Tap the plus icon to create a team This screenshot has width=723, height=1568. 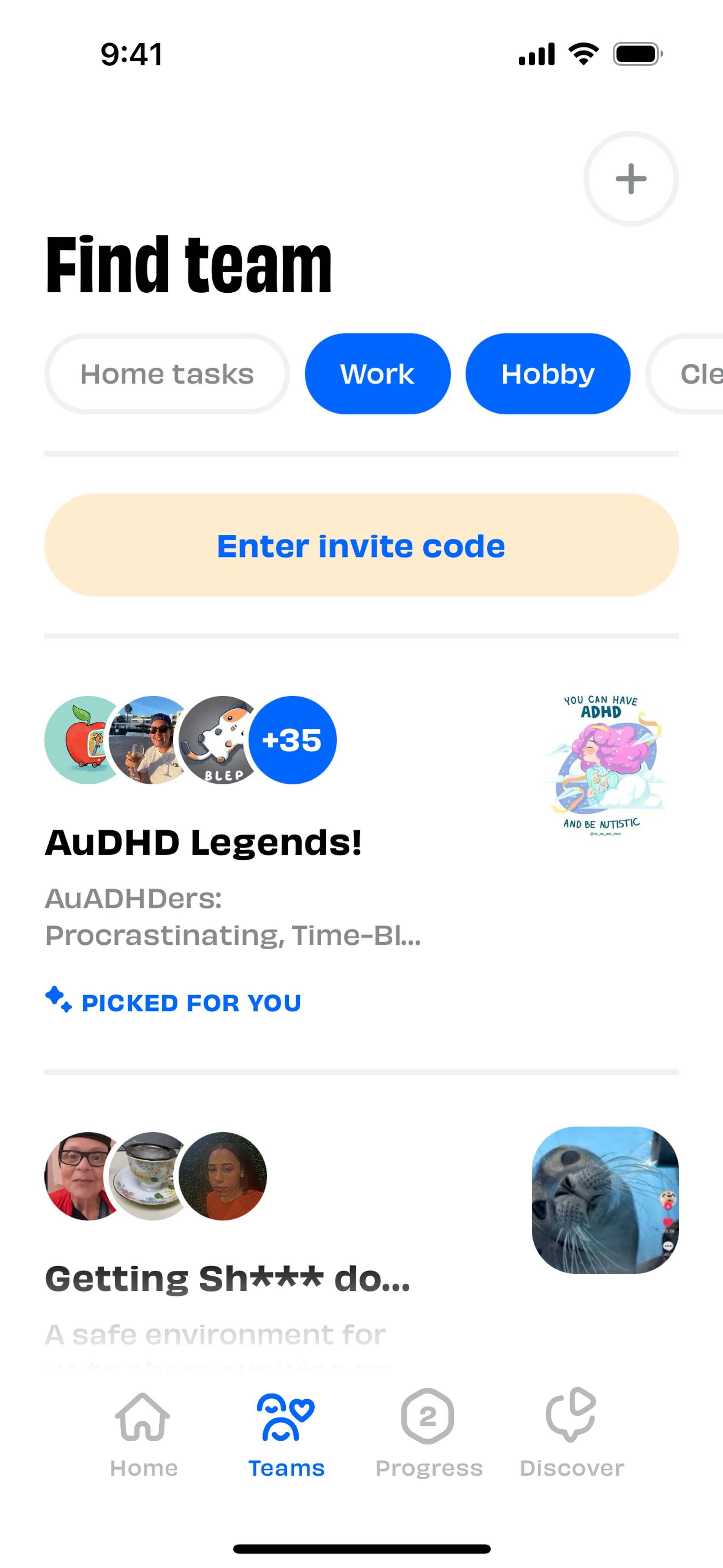click(x=630, y=179)
